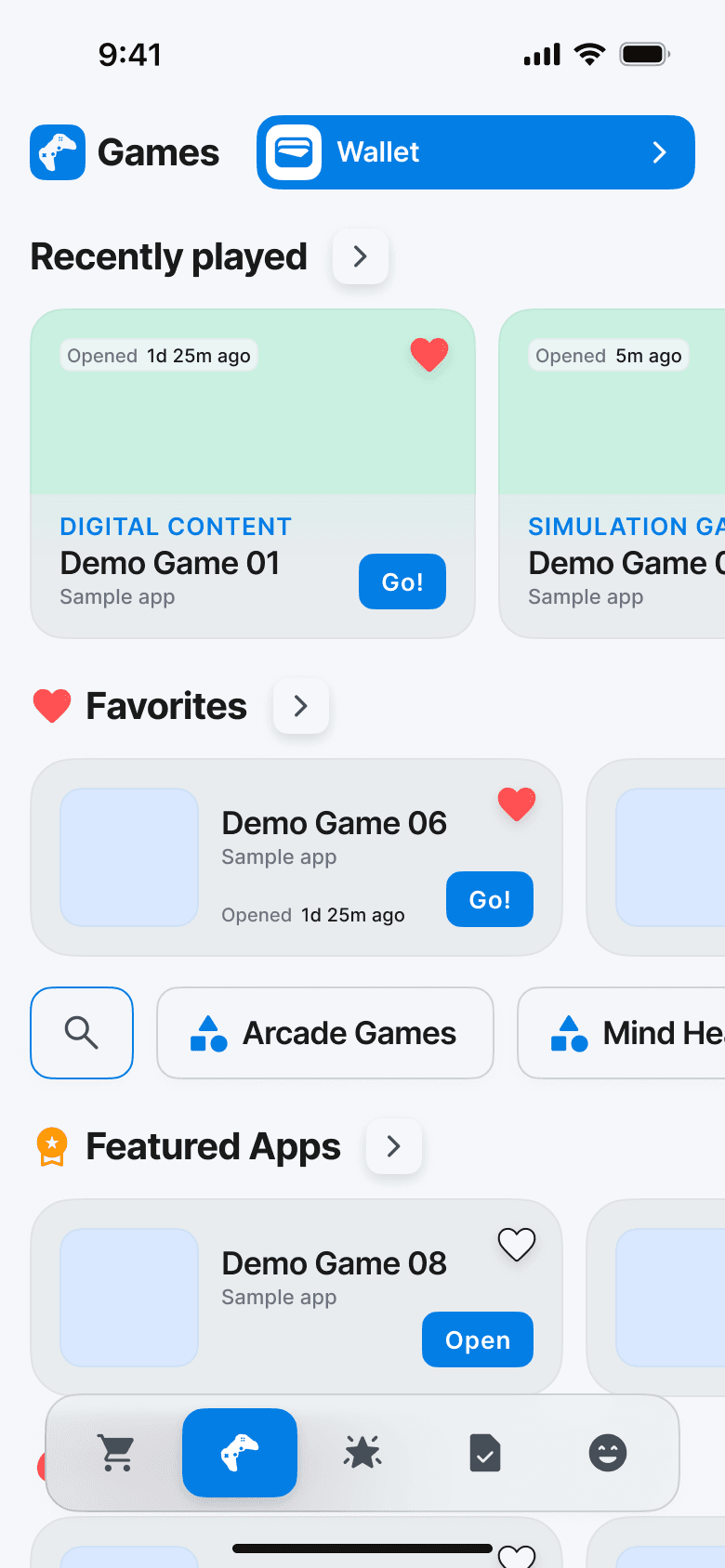Open the Demo Game 01 card
This screenshot has height=1568, width=725.
[253, 474]
